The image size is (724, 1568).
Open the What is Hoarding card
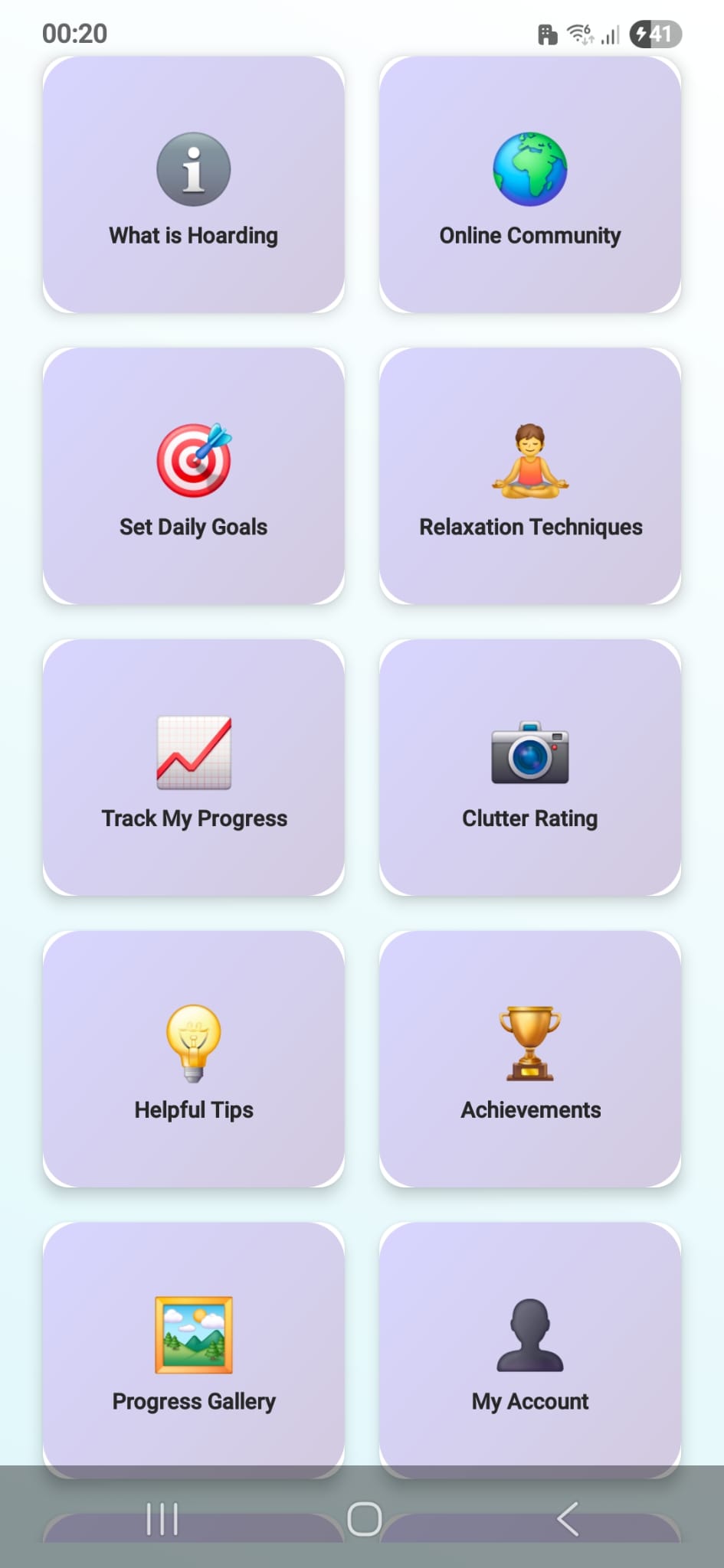(x=194, y=185)
